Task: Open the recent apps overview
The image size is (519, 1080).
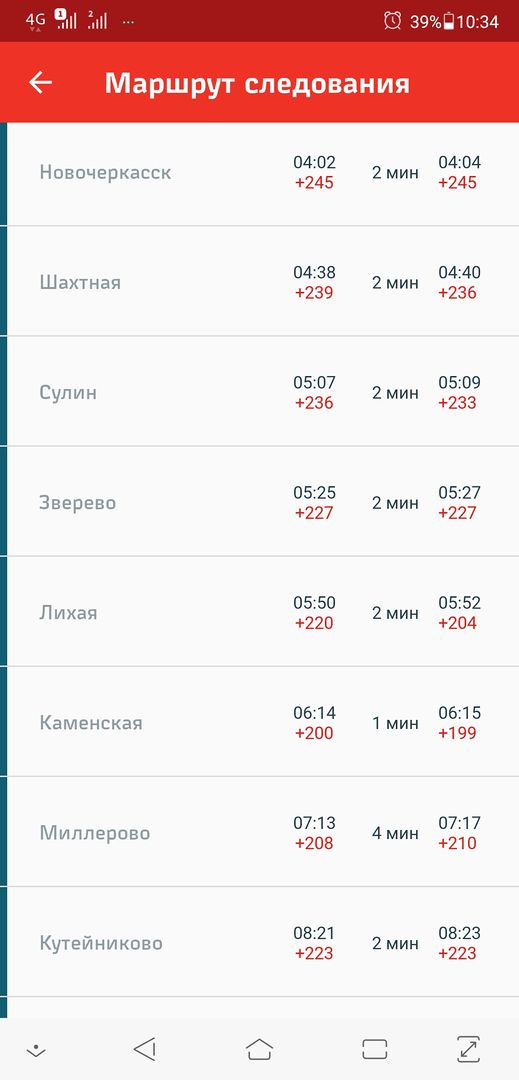Action: pyautogui.click(x=374, y=1049)
